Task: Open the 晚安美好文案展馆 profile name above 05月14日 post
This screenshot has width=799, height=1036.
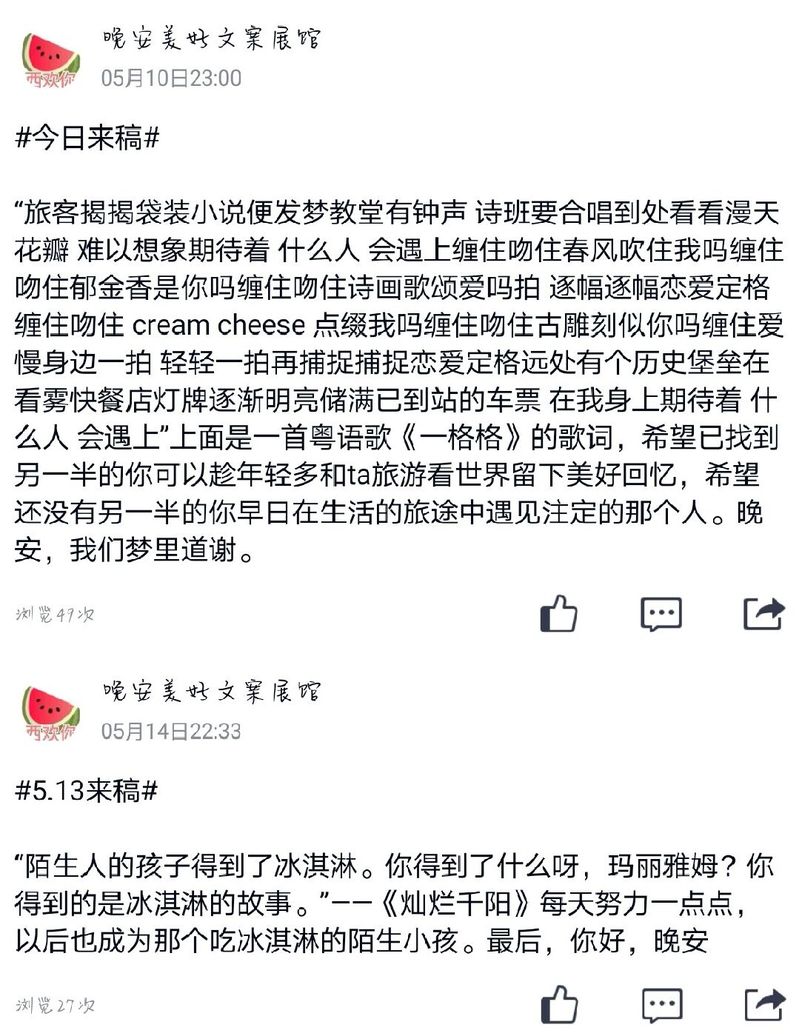Action: (212, 691)
